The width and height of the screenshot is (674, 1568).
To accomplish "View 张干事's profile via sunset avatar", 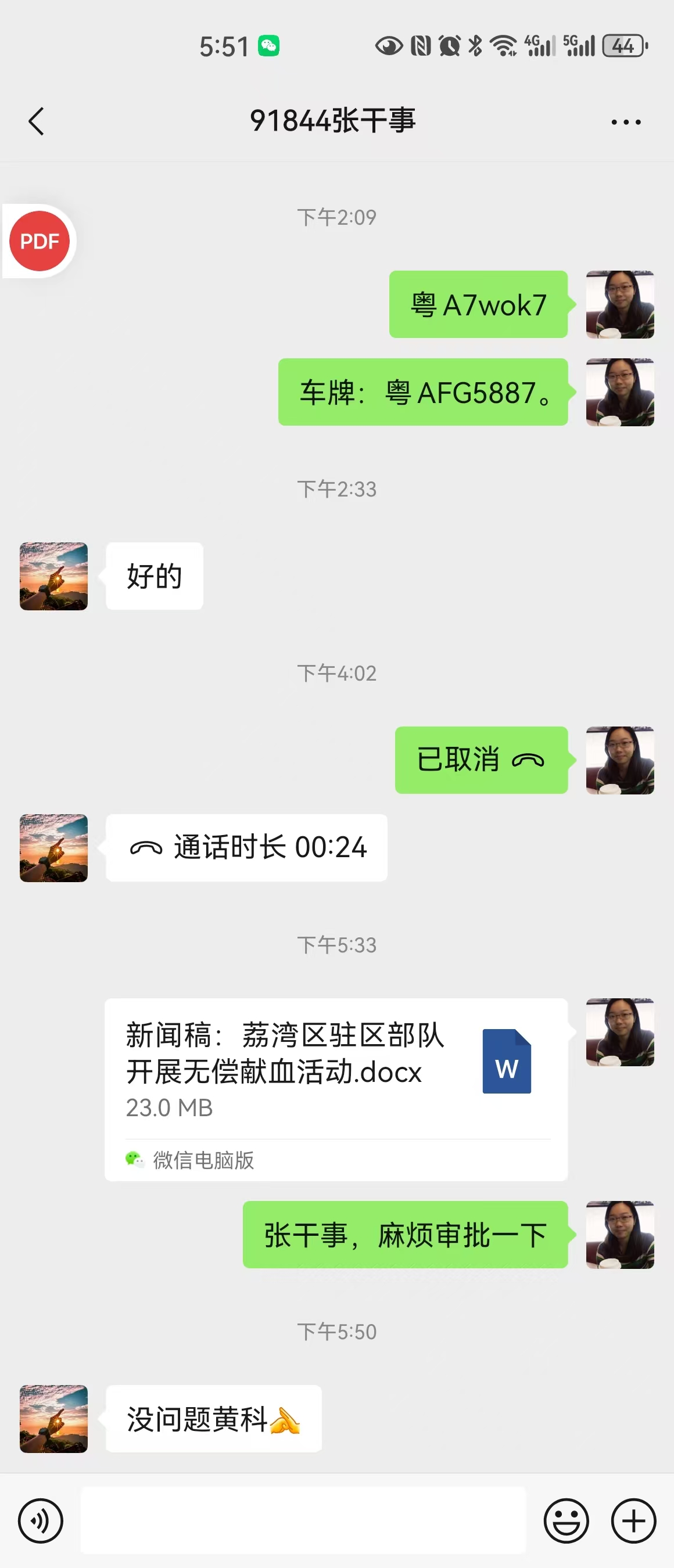I will (53, 576).
